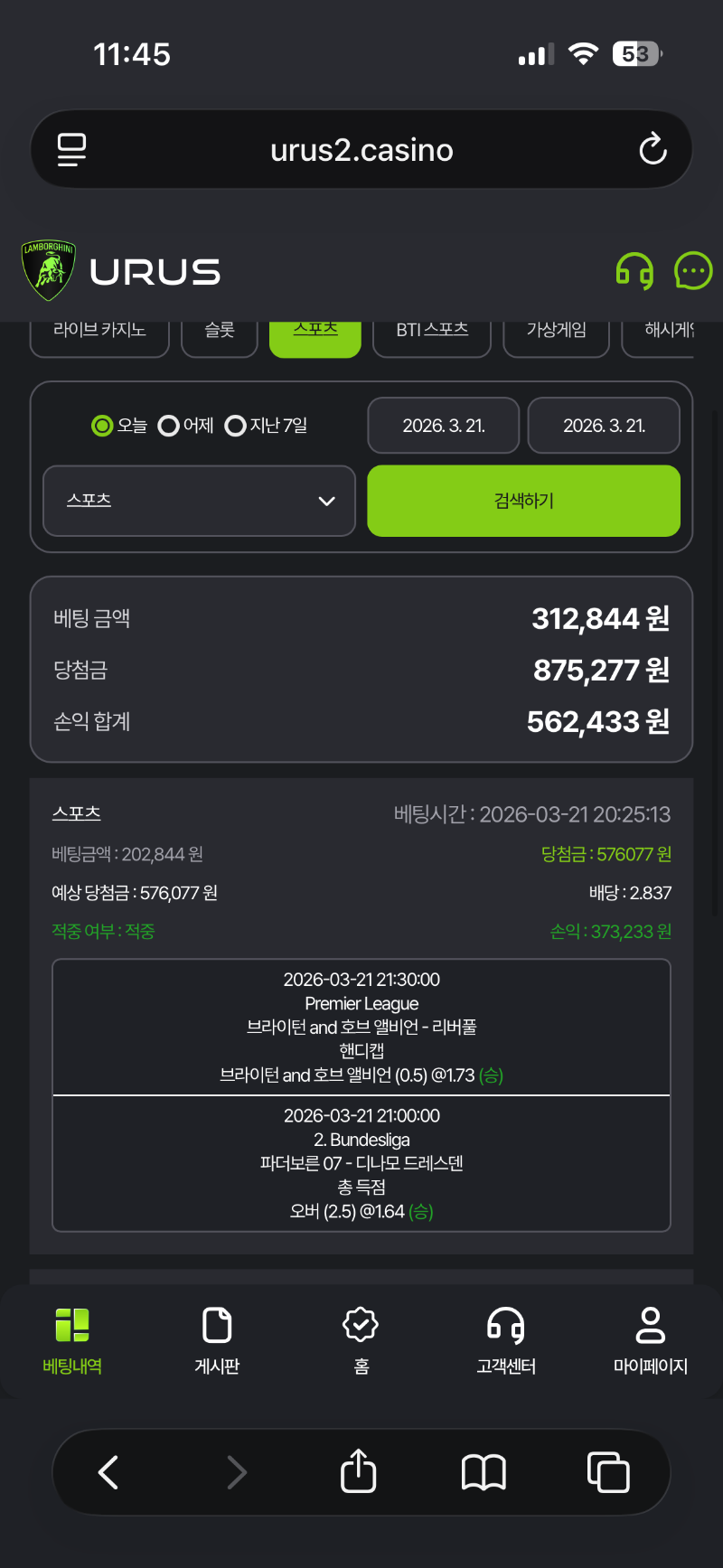Go to 홈 in the bottom navigation
The height and width of the screenshot is (1568, 723).
[361, 1340]
